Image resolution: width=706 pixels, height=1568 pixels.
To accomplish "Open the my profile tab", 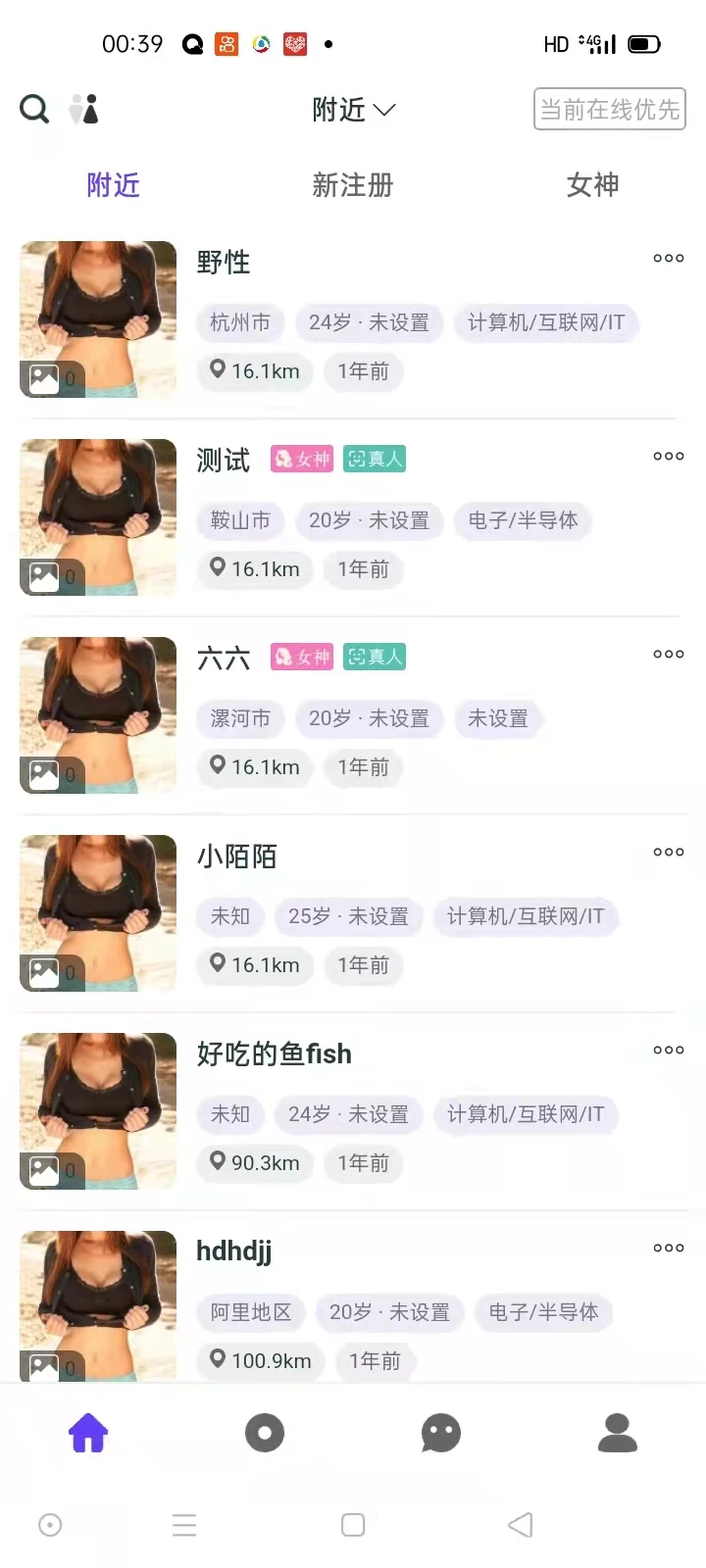I will (x=618, y=1433).
